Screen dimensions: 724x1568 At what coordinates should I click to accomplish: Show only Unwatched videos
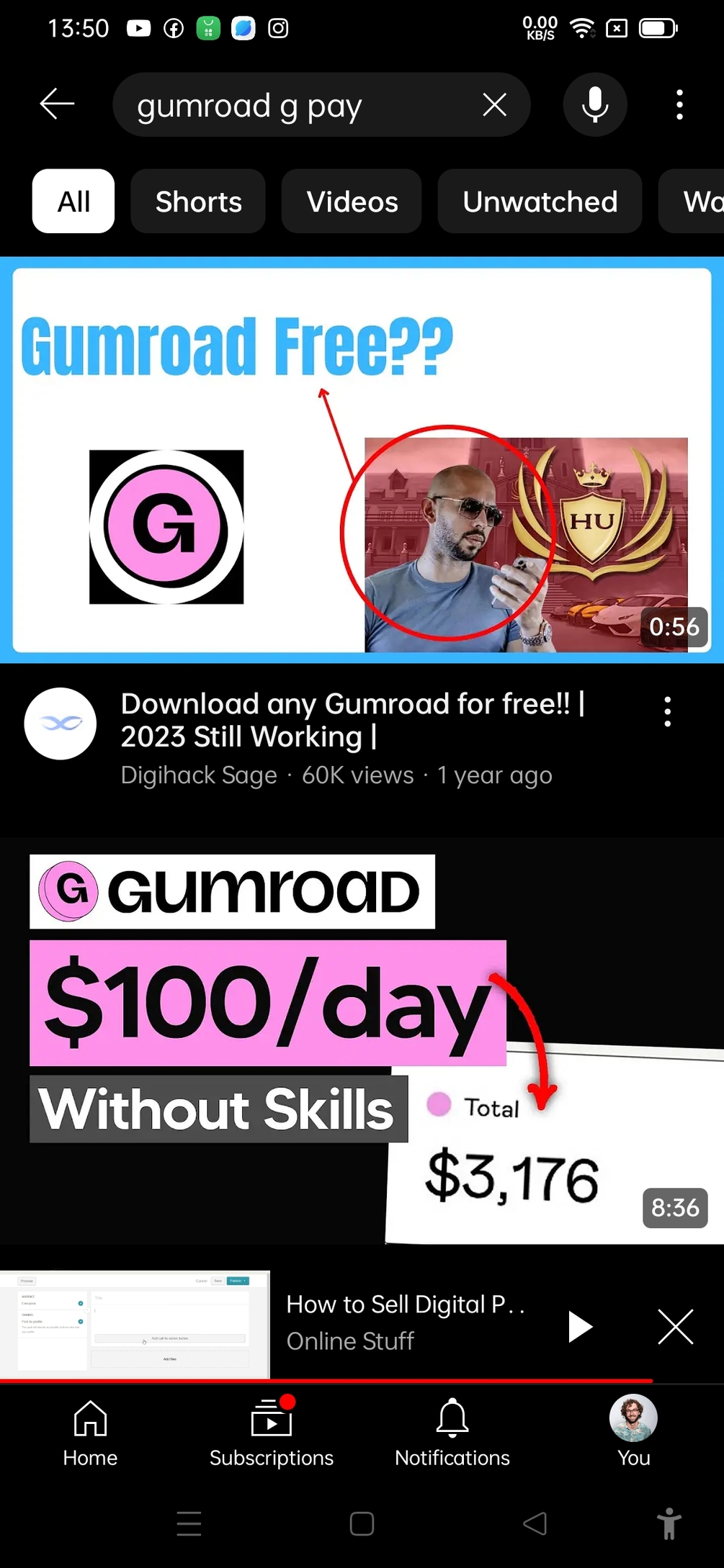pos(540,202)
